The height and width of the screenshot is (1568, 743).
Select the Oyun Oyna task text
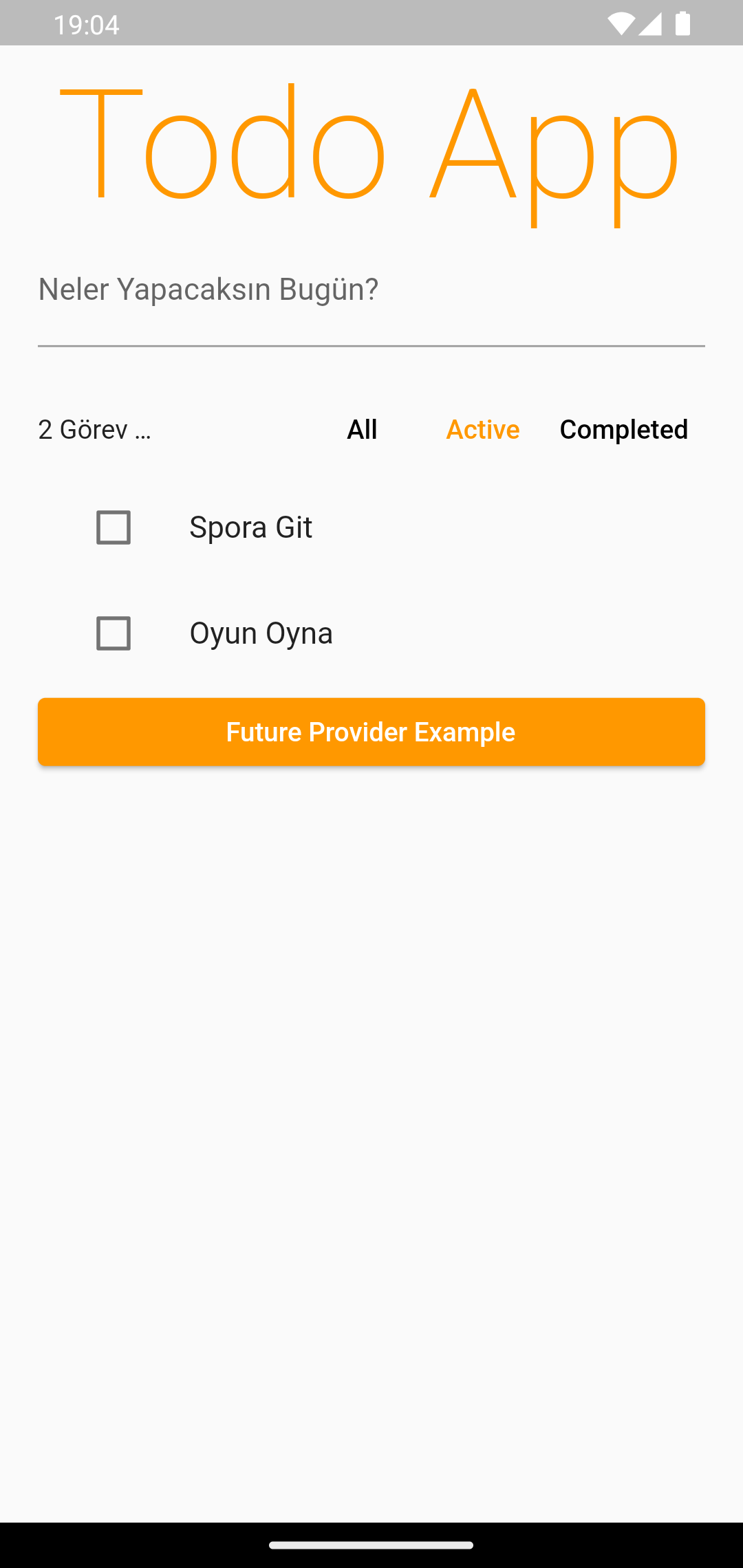click(261, 633)
